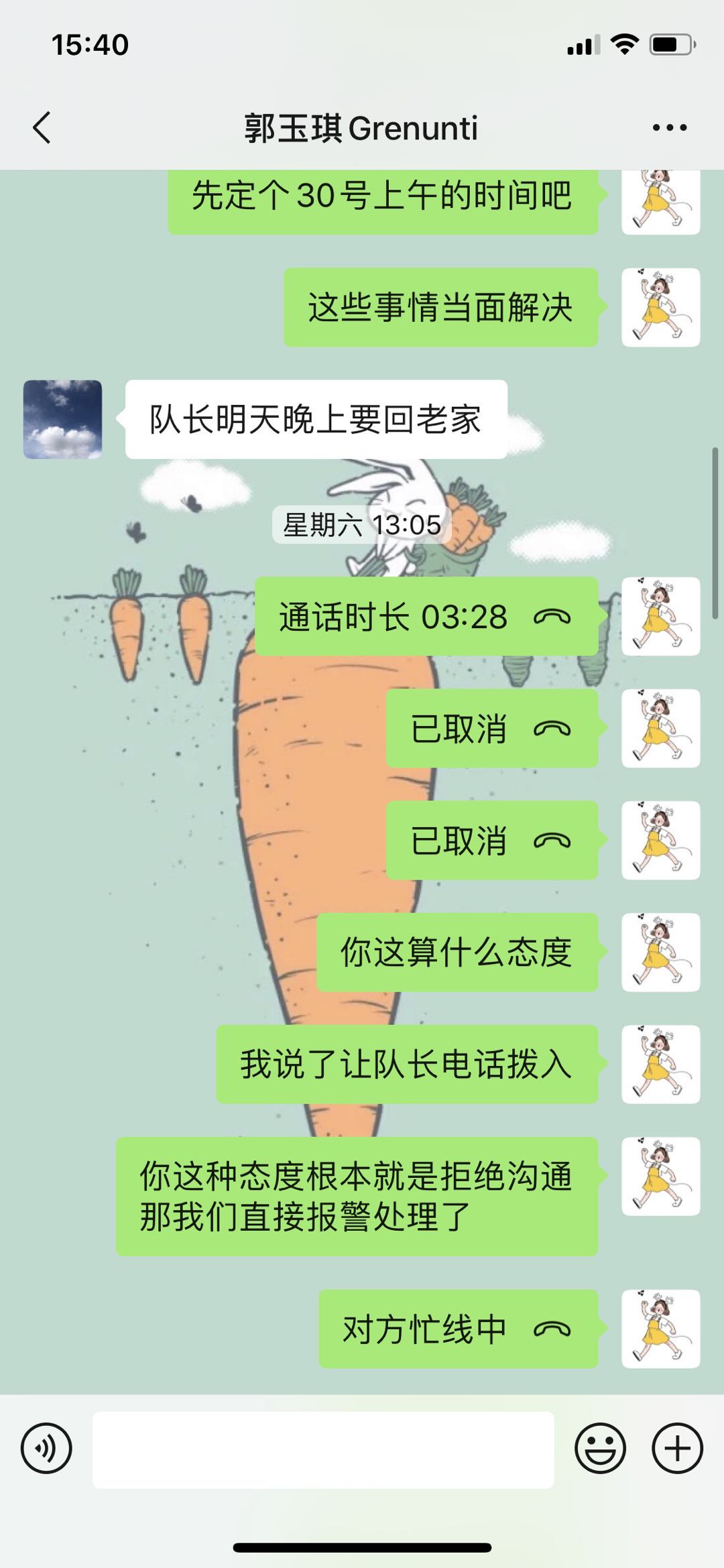Redial from the 通话时长 03:28 call record
724x1568 pixels.
(x=426, y=617)
